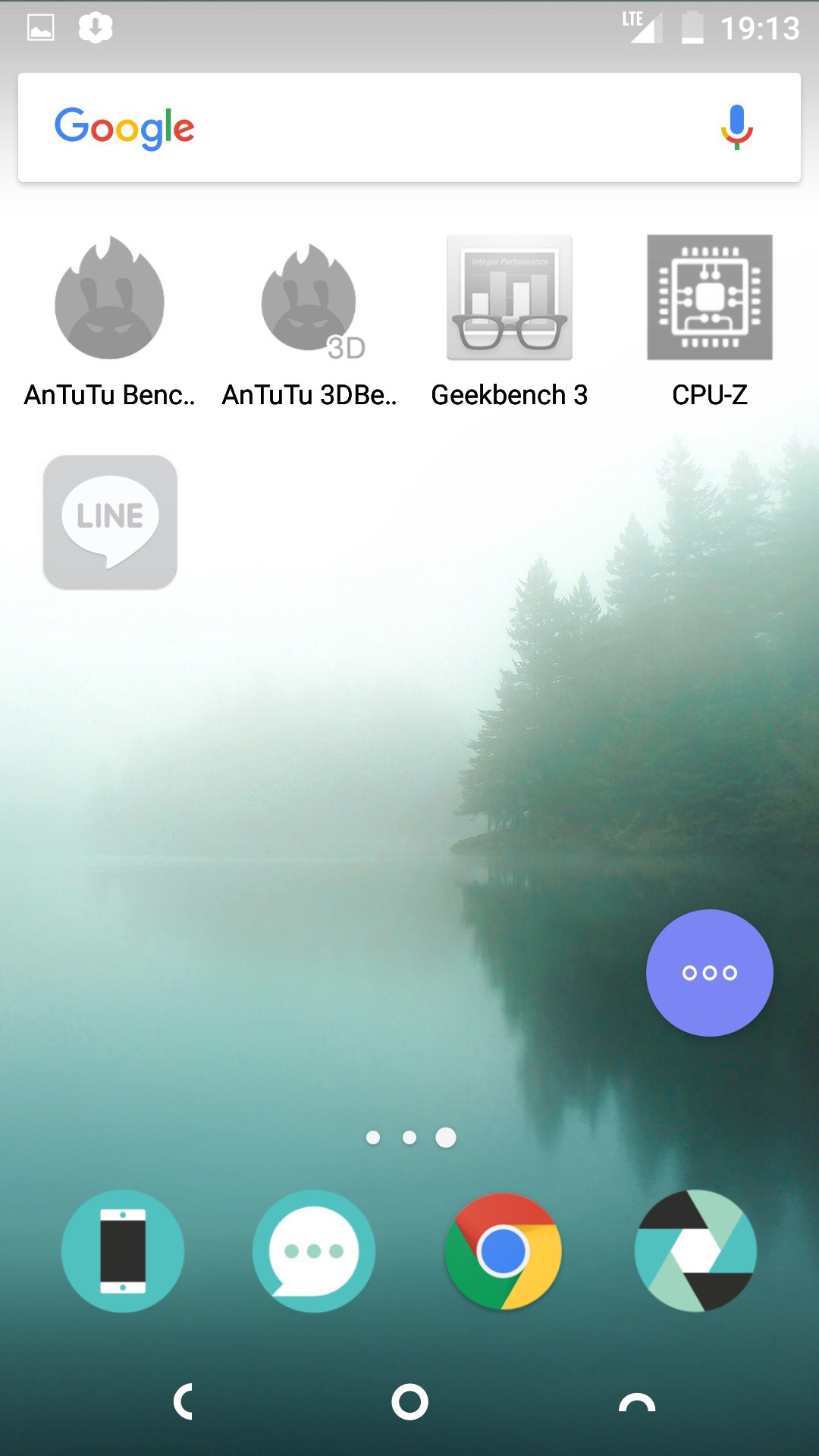Show recent apps from the navigation bar
The image size is (819, 1456).
637,1401
